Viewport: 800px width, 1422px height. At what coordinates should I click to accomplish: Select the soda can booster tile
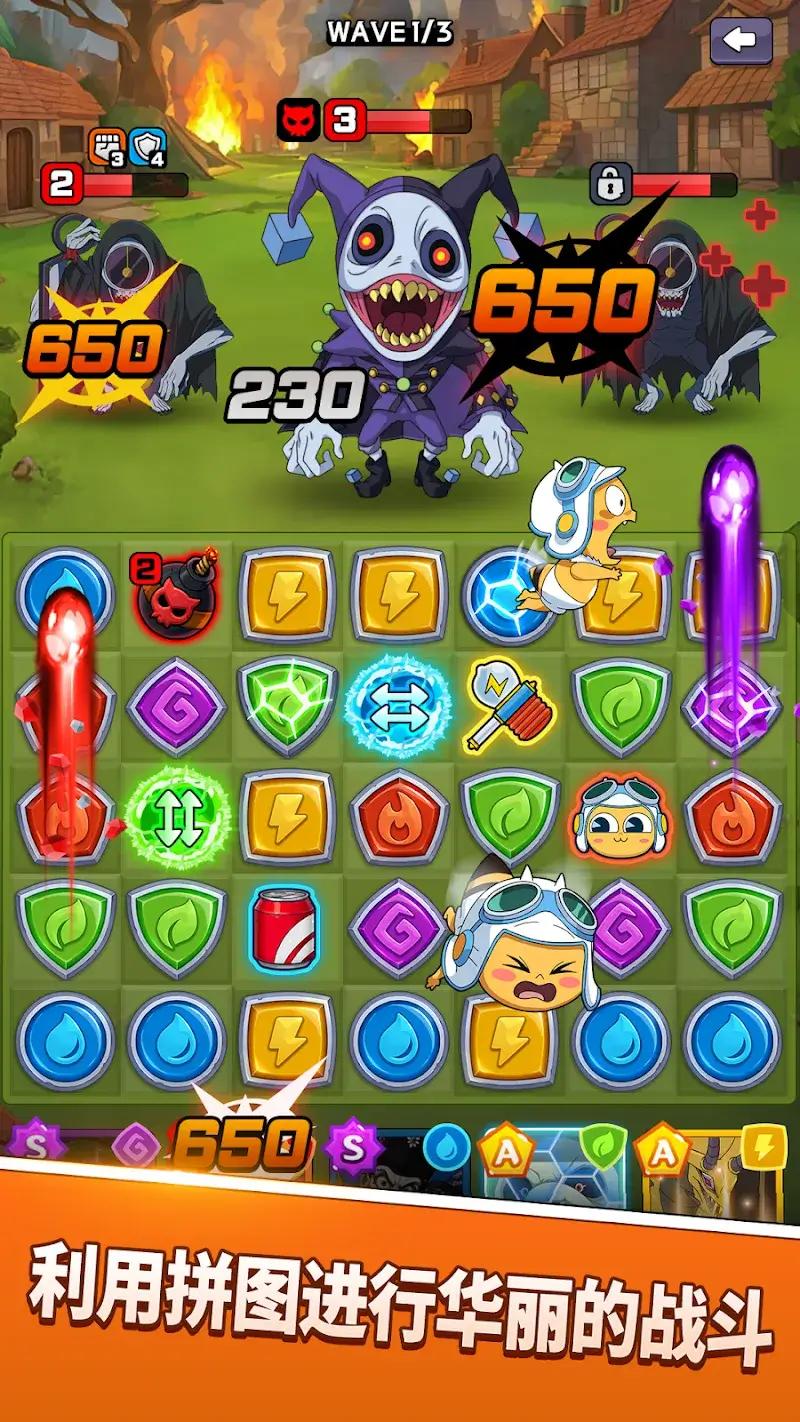point(284,930)
